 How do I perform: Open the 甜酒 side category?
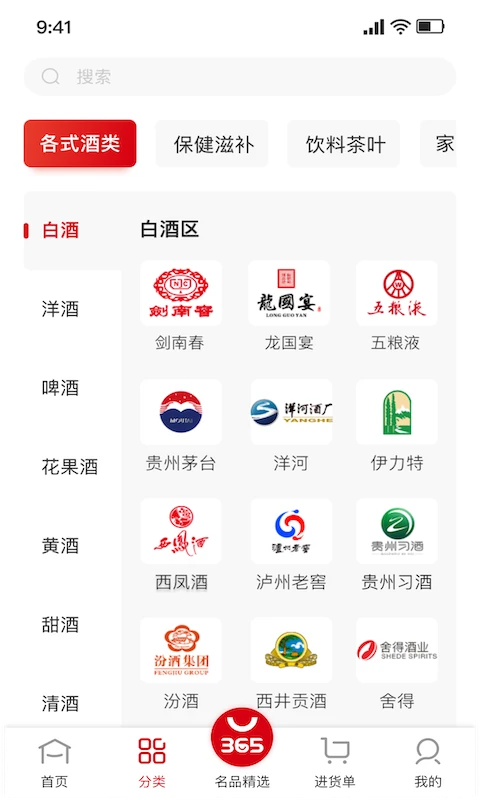tap(61, 624)
